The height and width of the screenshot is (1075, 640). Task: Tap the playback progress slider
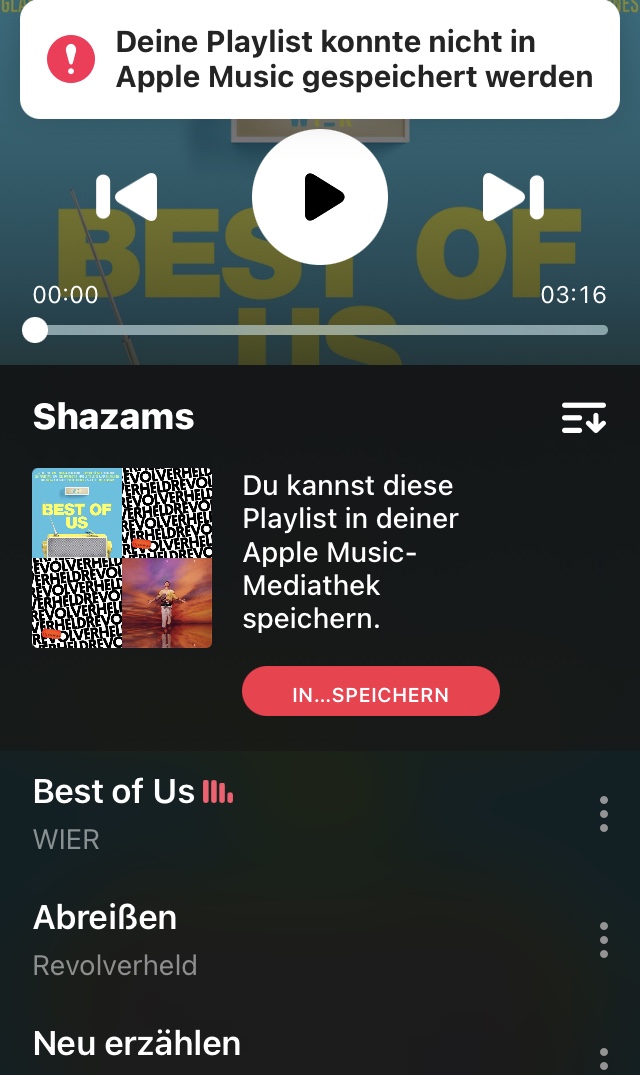320,330
